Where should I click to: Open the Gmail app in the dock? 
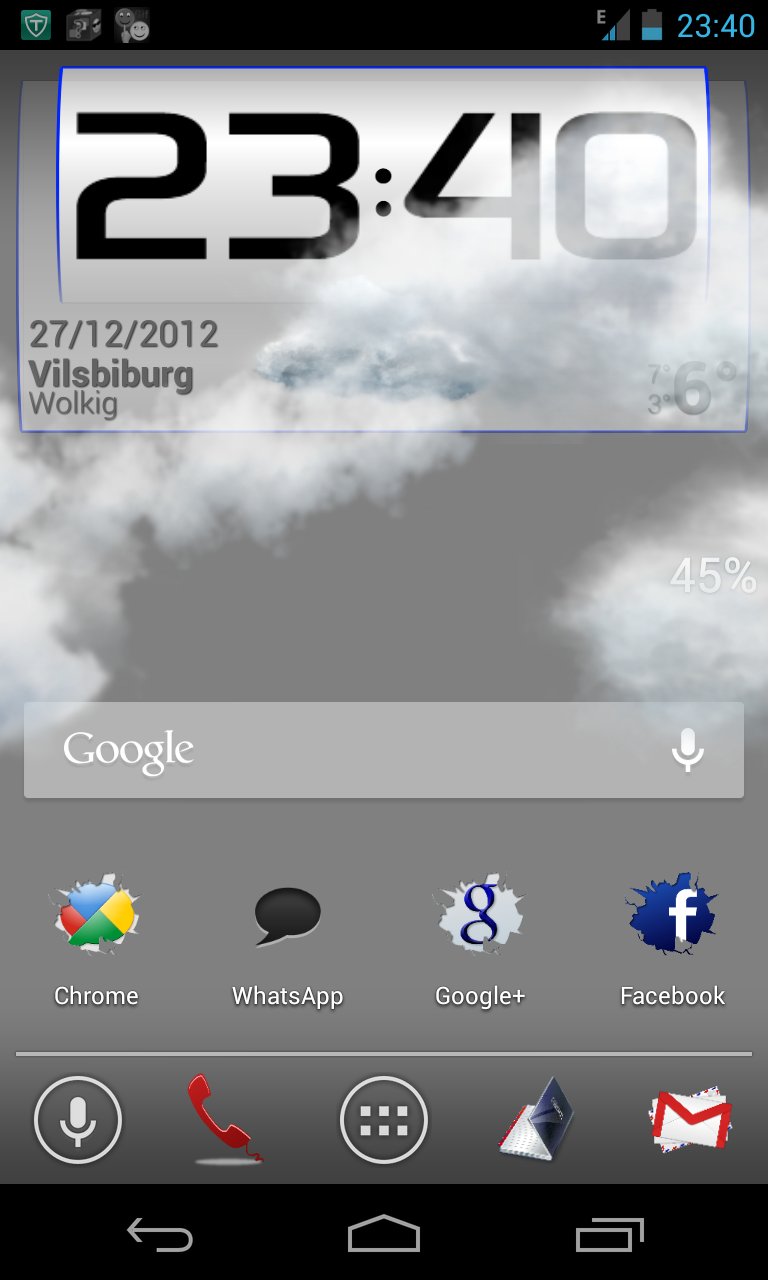(691, 1118)
